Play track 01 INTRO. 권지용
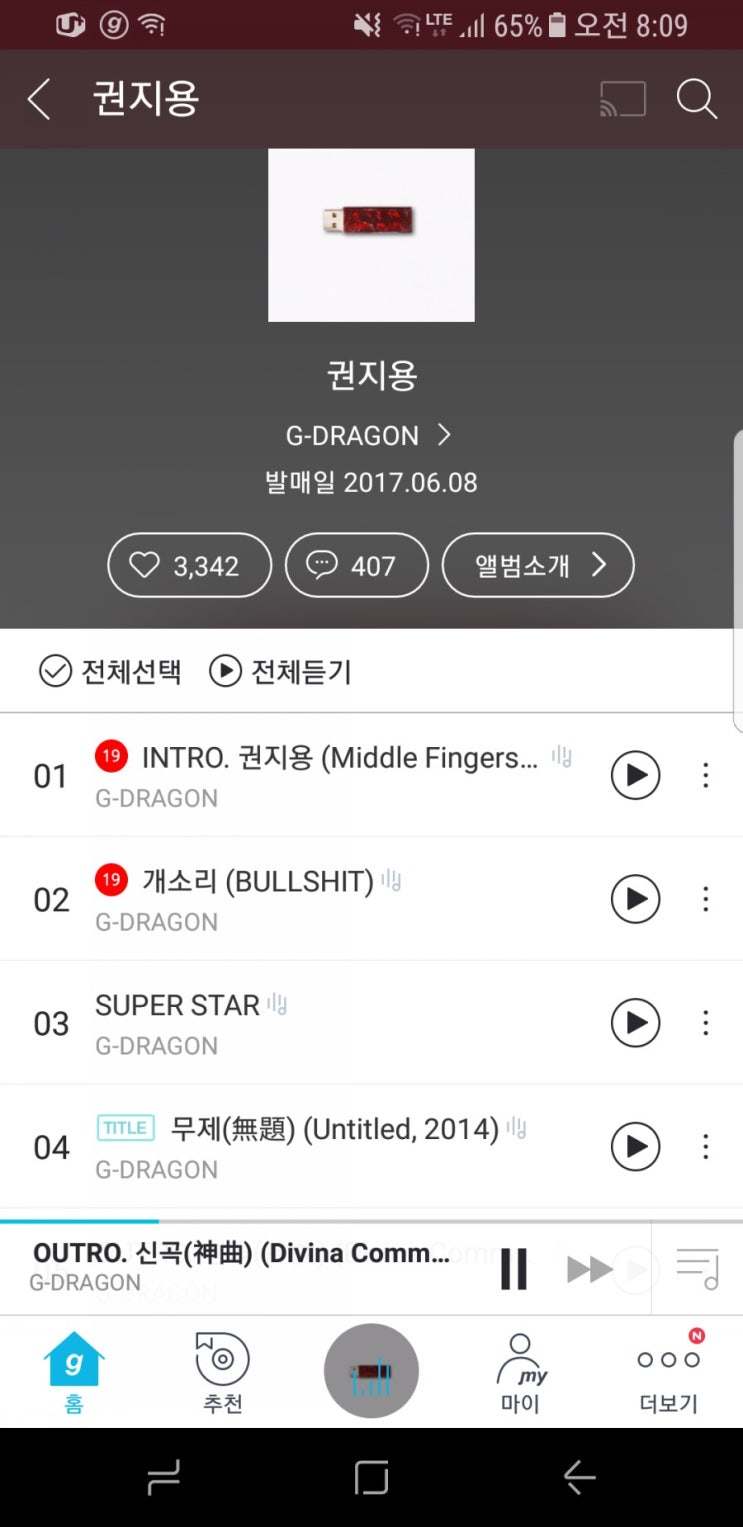The height and width of the screenshot is (1527, 743). coord(635,775)
